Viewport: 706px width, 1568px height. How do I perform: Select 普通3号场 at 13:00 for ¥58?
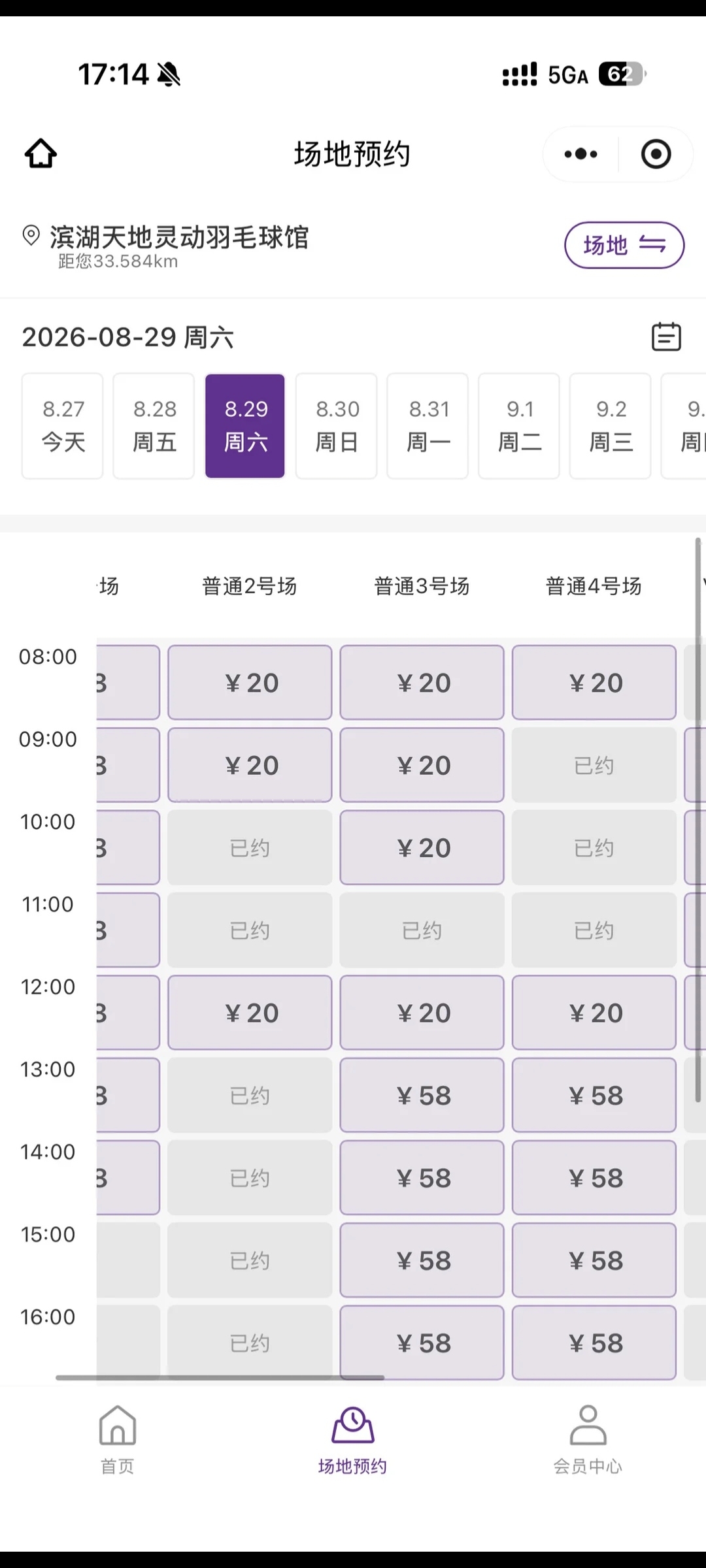(x=422, y=1095)
